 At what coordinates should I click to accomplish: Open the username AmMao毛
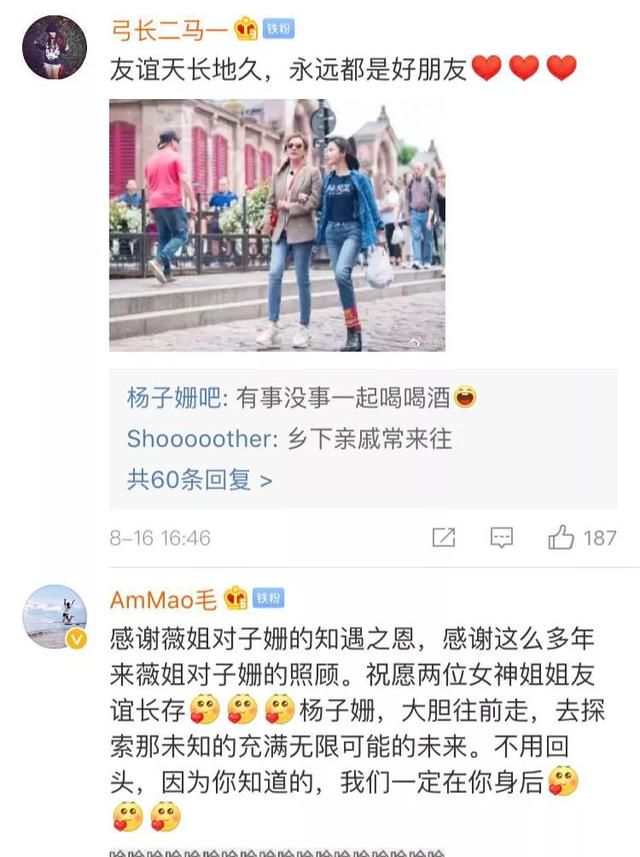[162, 598]
